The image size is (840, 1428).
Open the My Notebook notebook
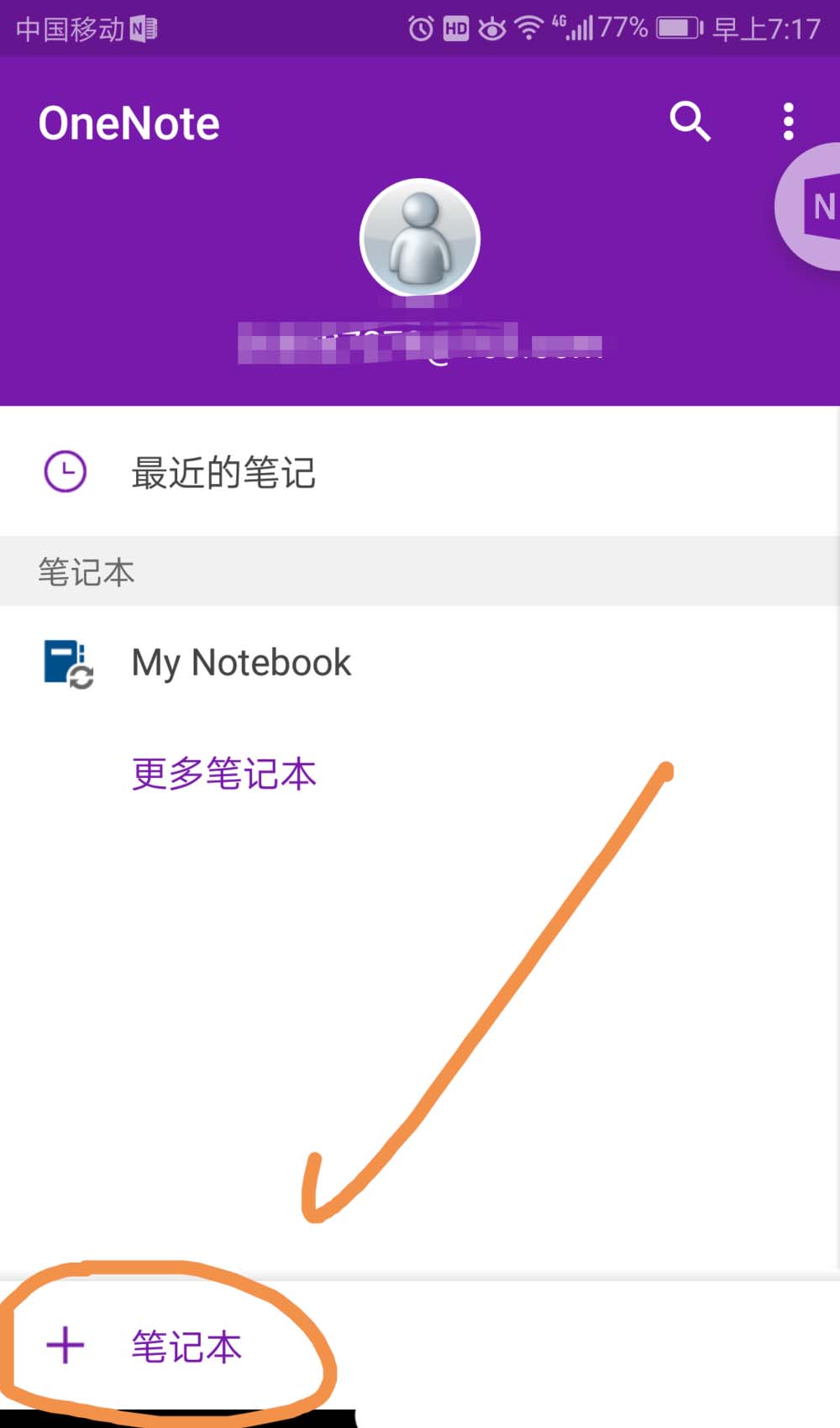click(239, 663)
